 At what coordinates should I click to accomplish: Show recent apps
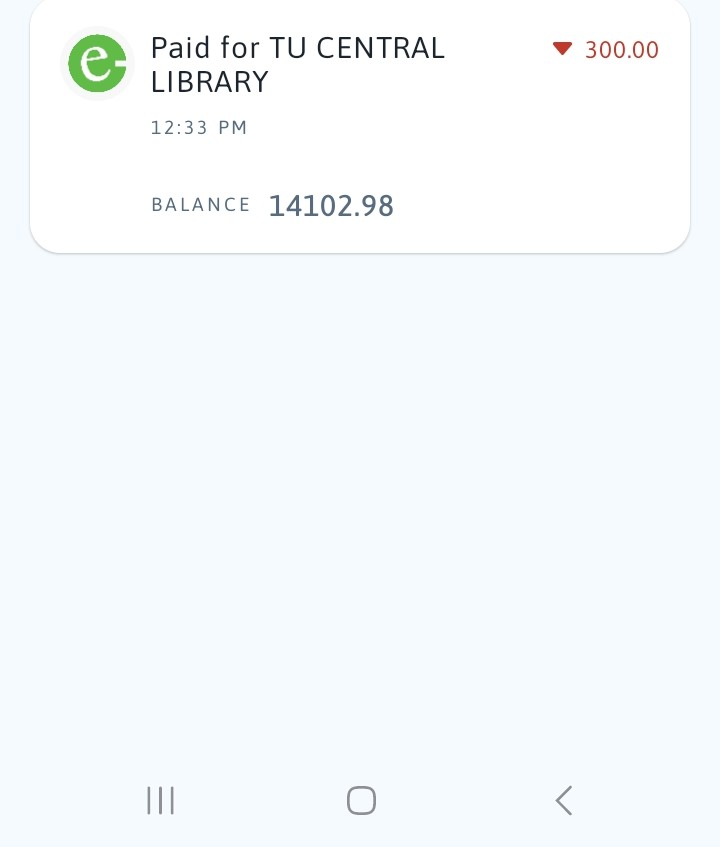[x=160, y=800]
